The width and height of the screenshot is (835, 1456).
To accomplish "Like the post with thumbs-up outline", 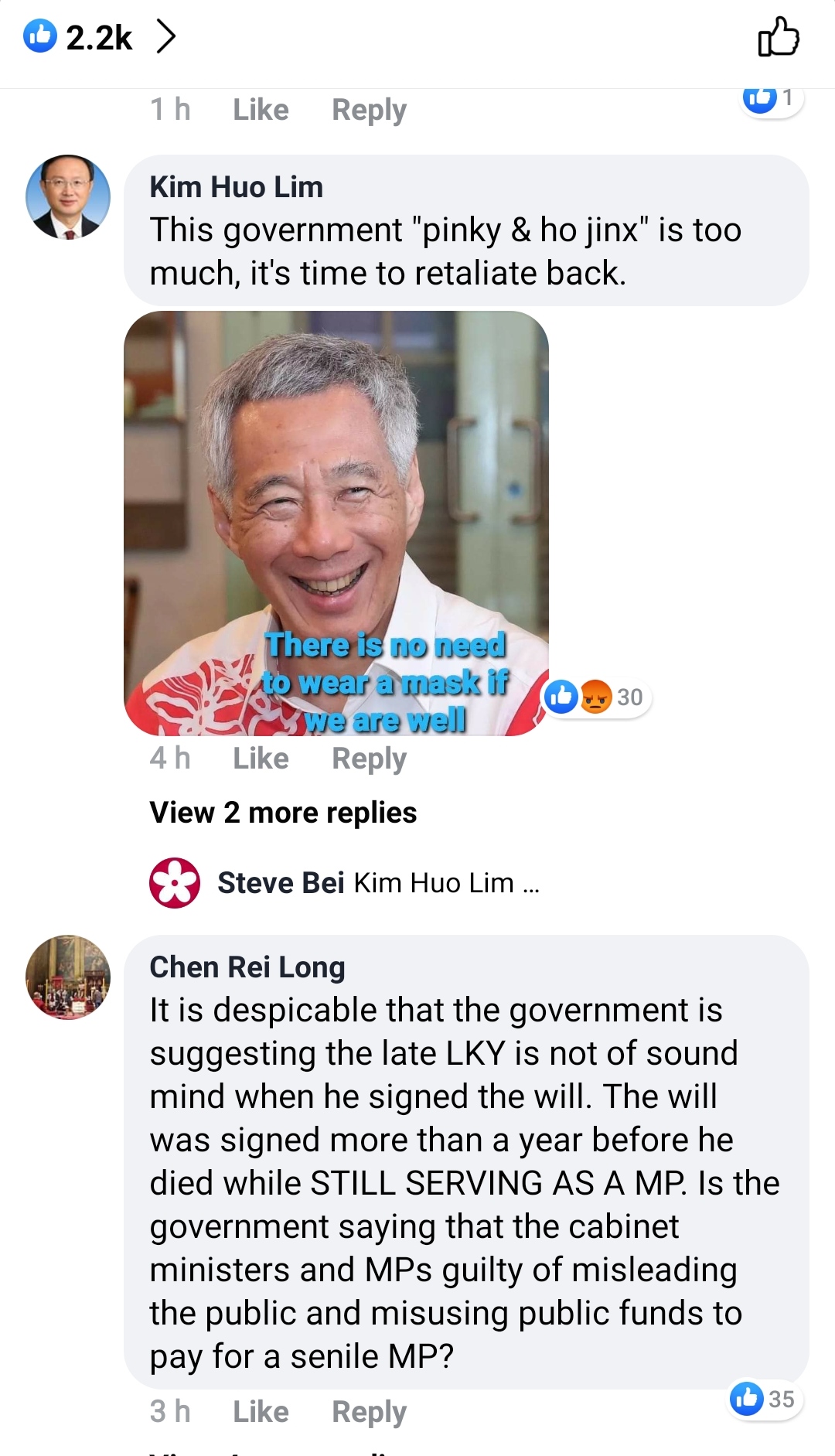I will (x=778, y=37).
